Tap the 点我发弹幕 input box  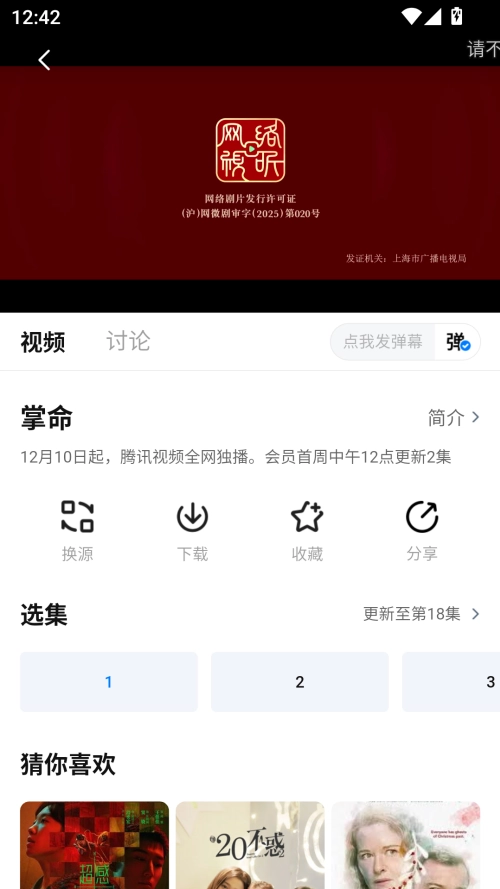(x=383, y=342)
